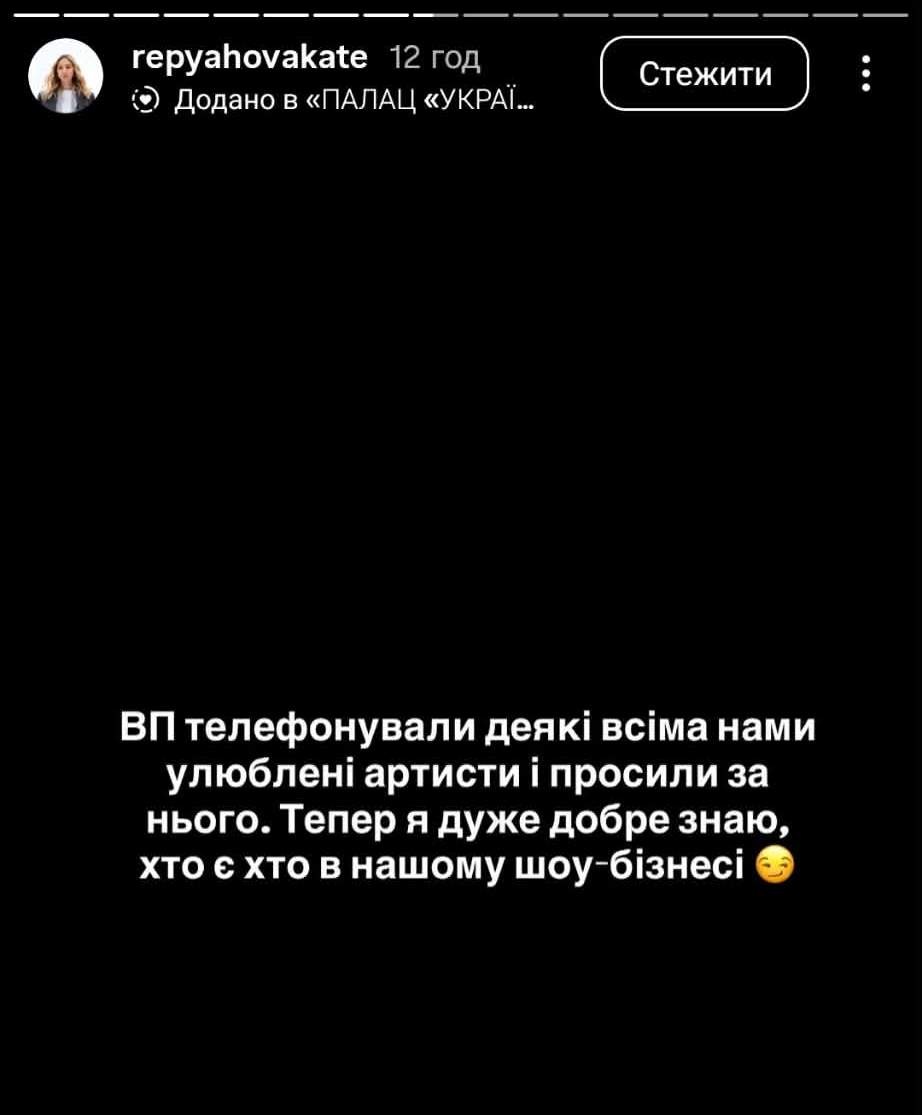Tap the repyahovakate username

tap(250, 58)
